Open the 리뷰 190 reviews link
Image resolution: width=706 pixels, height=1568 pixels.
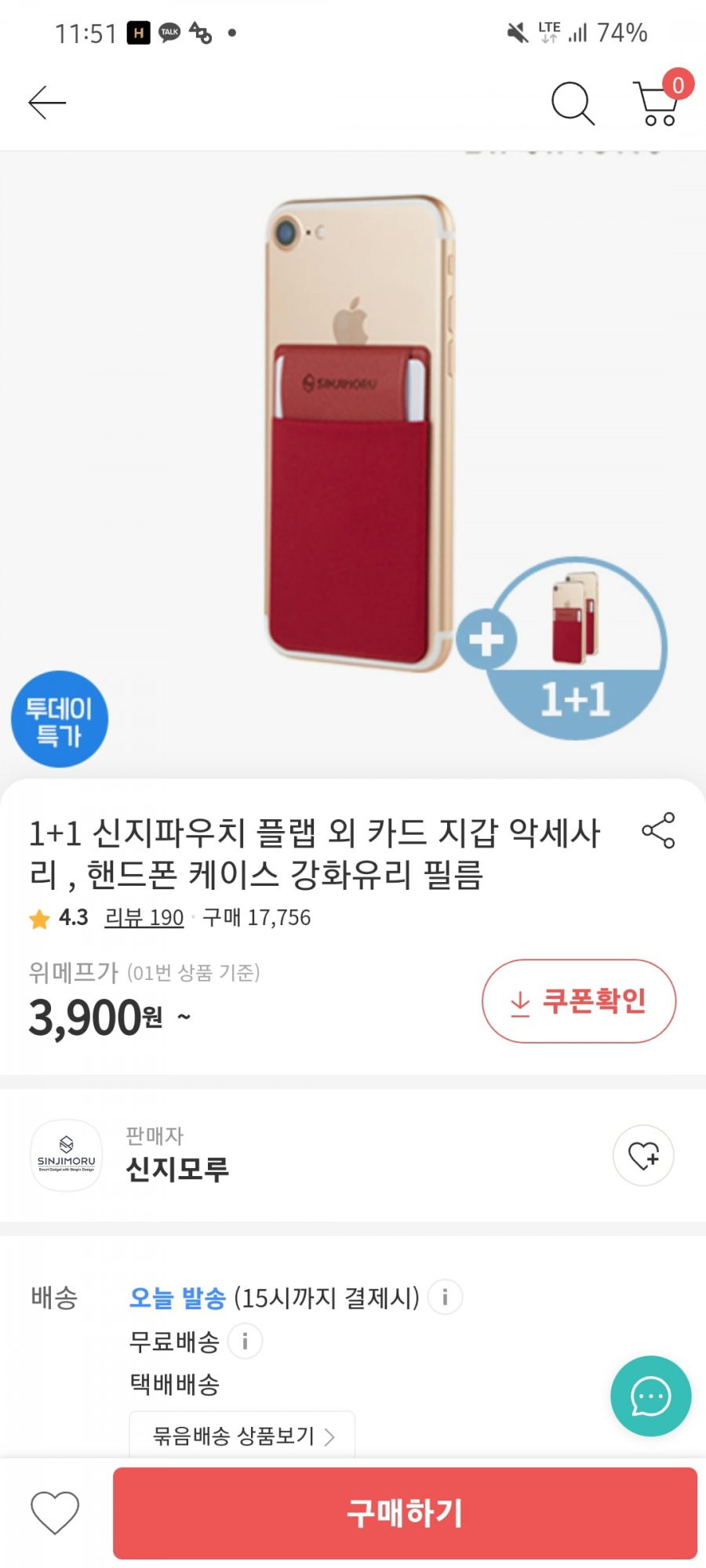(x=144, y=917)
